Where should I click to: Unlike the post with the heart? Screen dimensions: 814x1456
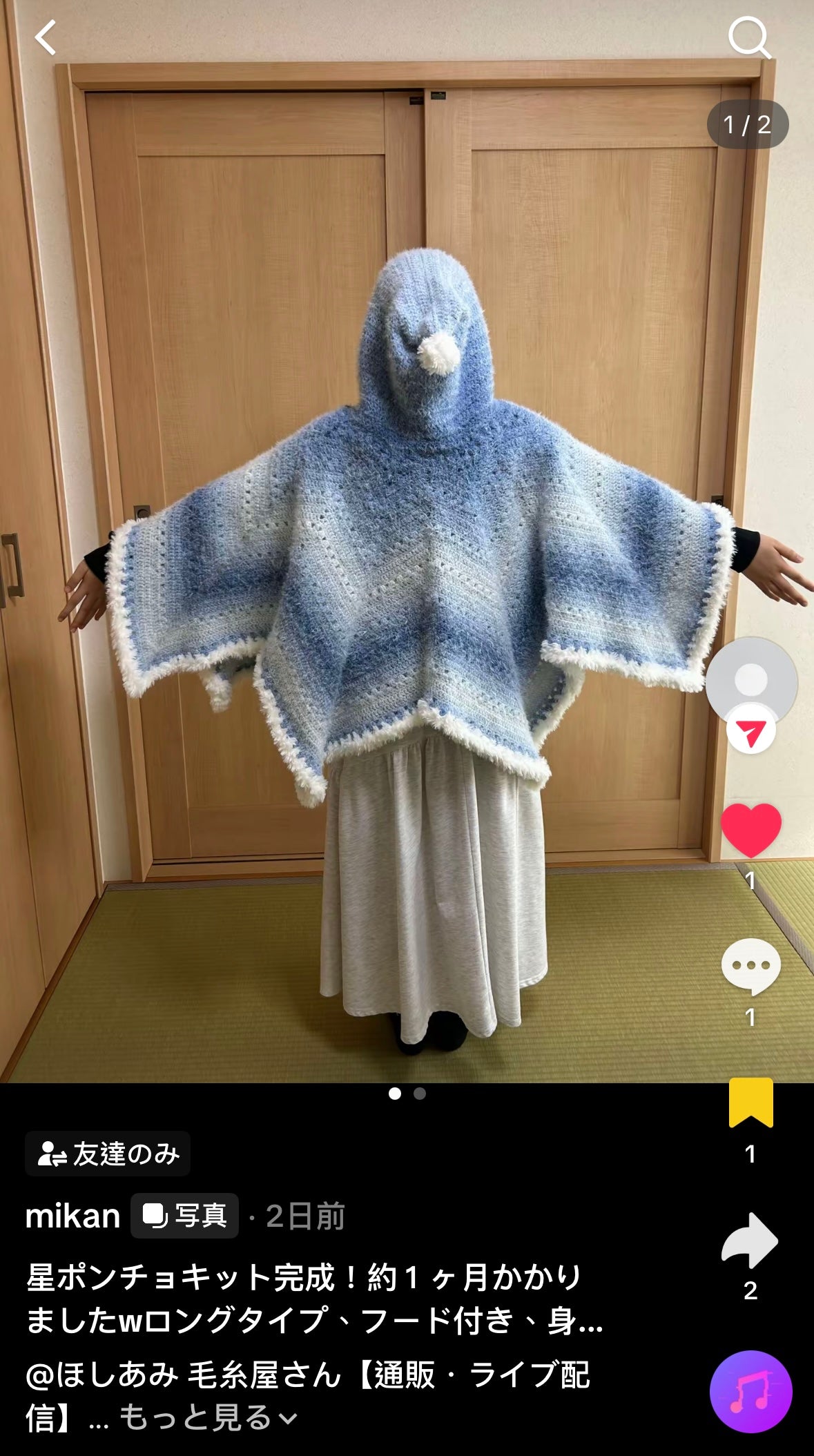click(750, 831)
